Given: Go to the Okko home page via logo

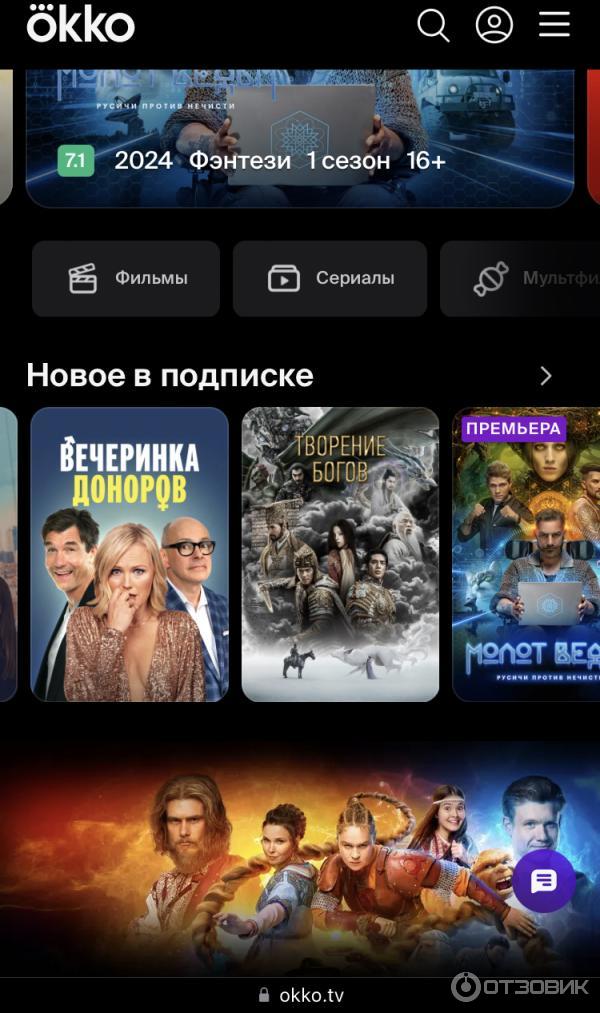Looking at the screenshot, I should click(x=80, y=25).
